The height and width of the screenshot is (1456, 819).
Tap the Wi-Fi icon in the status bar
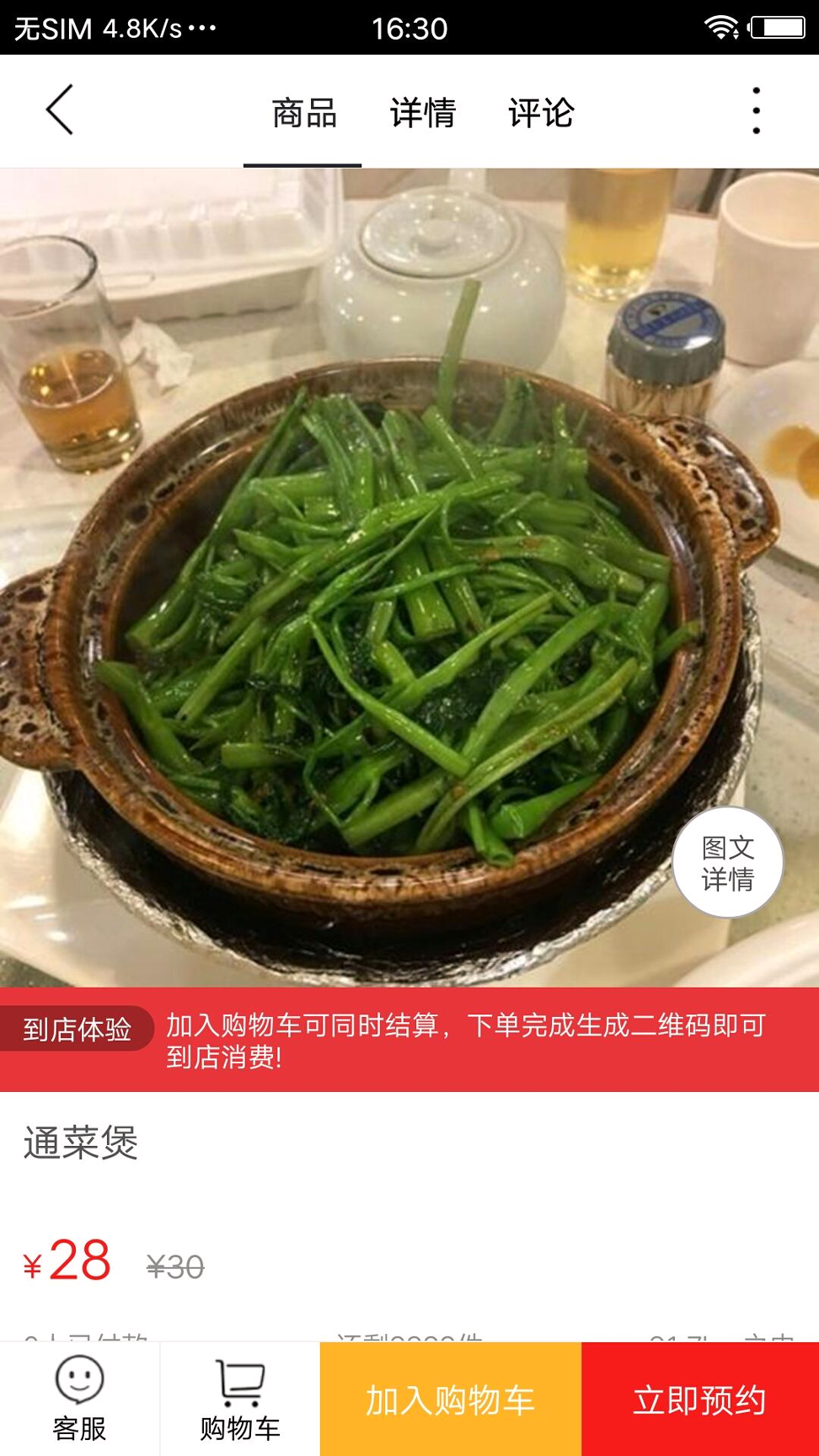pyautogui.click(x=720, y=25)
